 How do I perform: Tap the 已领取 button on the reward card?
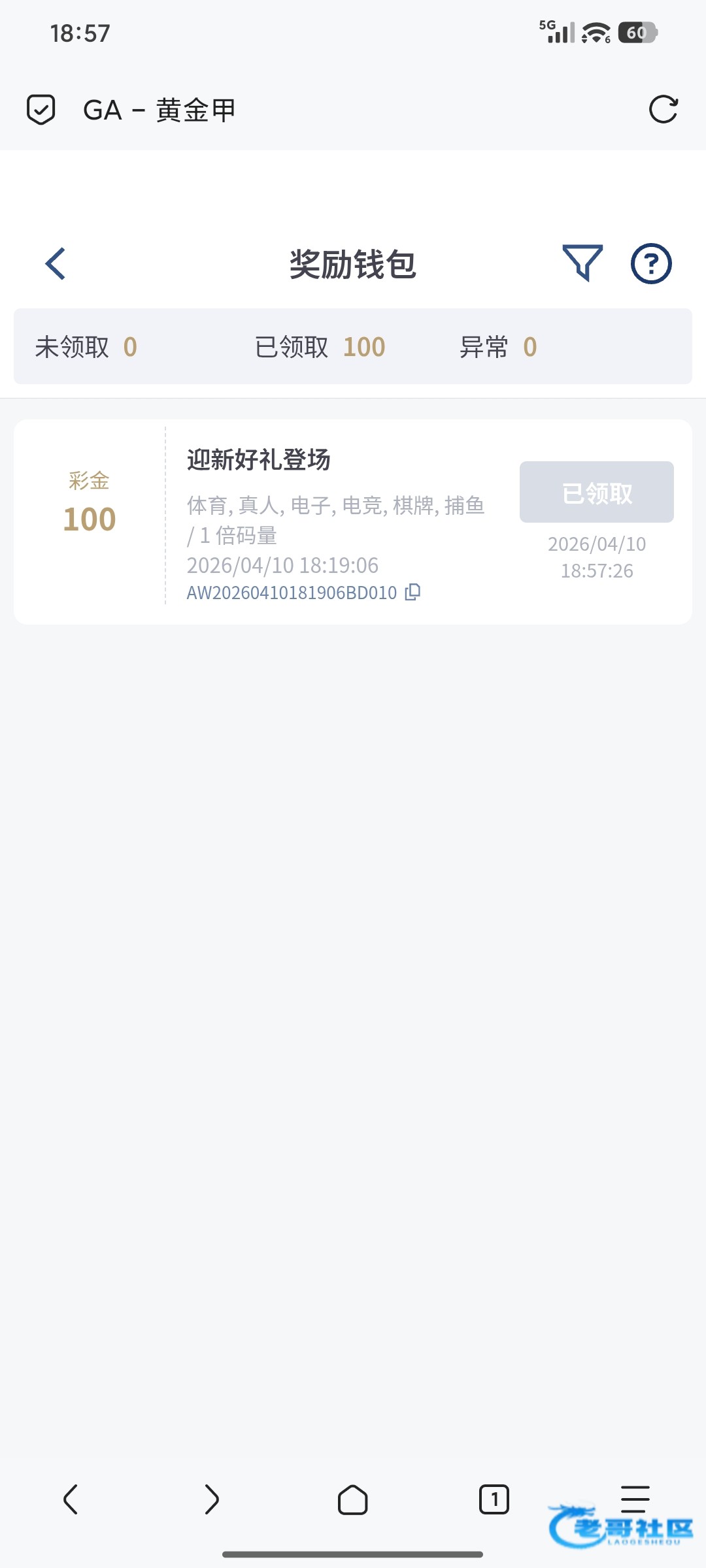point(597,492)
